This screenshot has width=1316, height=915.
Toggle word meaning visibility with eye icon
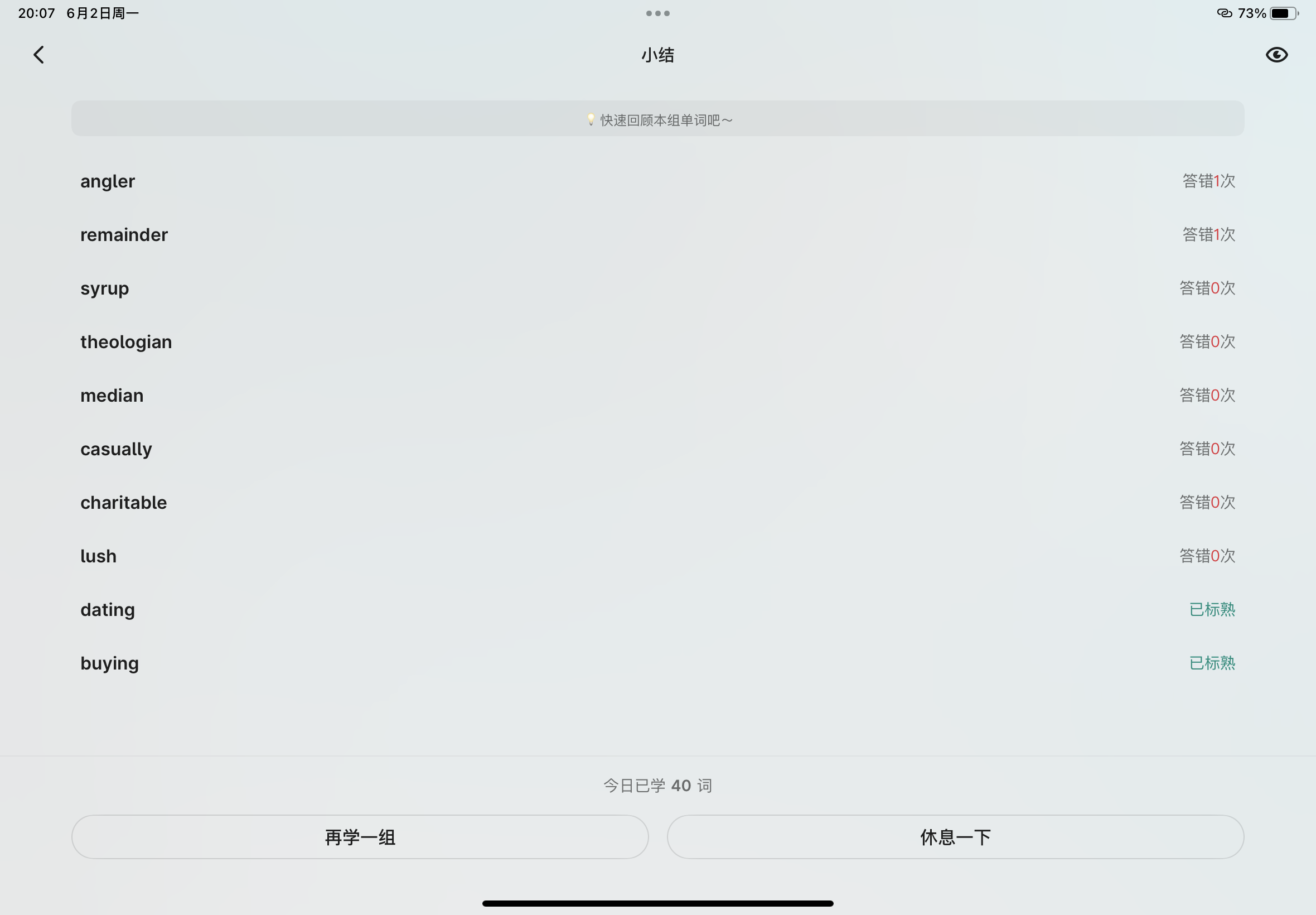[x=1276, y=55]
